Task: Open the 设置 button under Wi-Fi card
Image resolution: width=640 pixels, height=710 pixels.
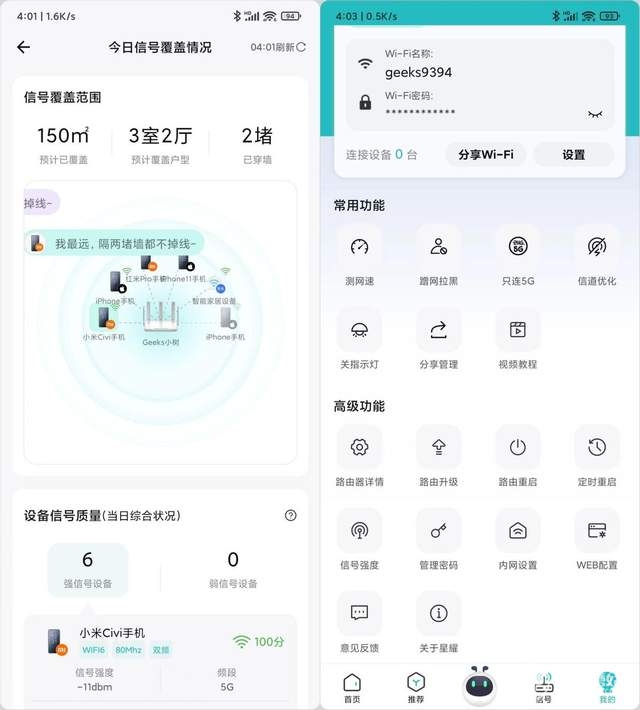Action: coord(573,154)
